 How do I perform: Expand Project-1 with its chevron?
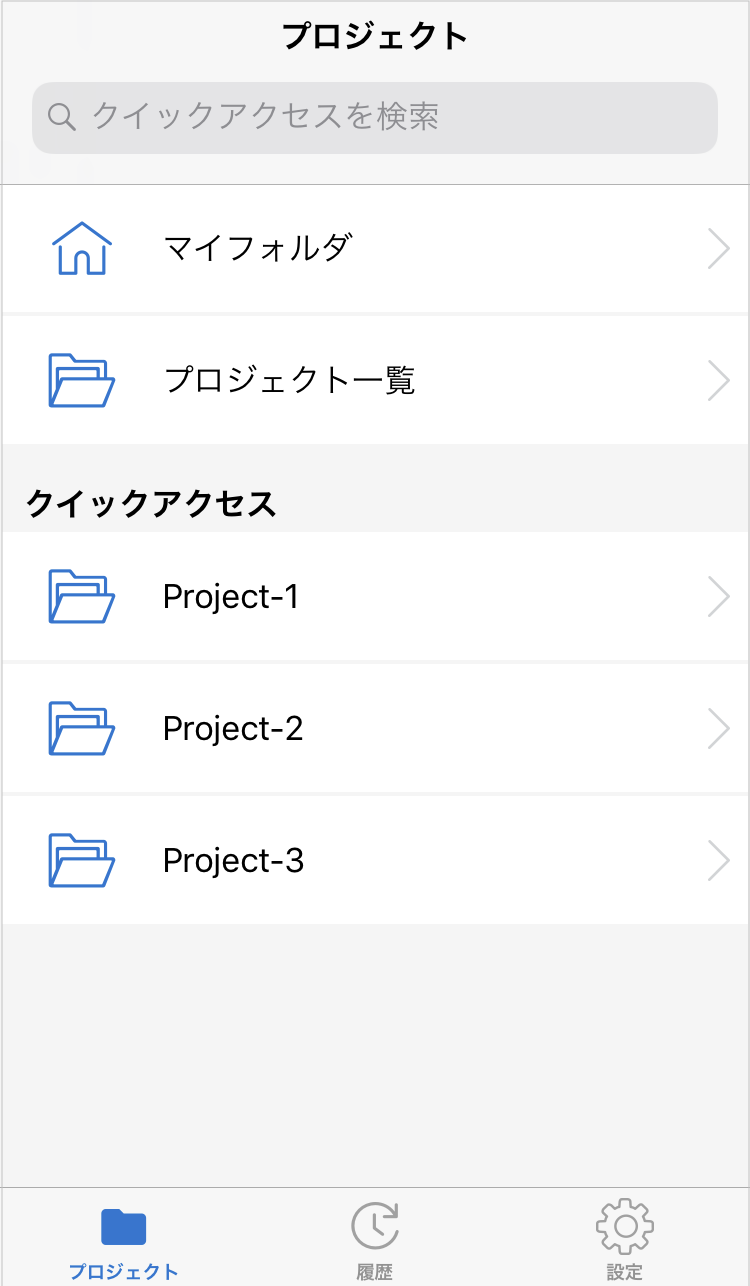717,596
